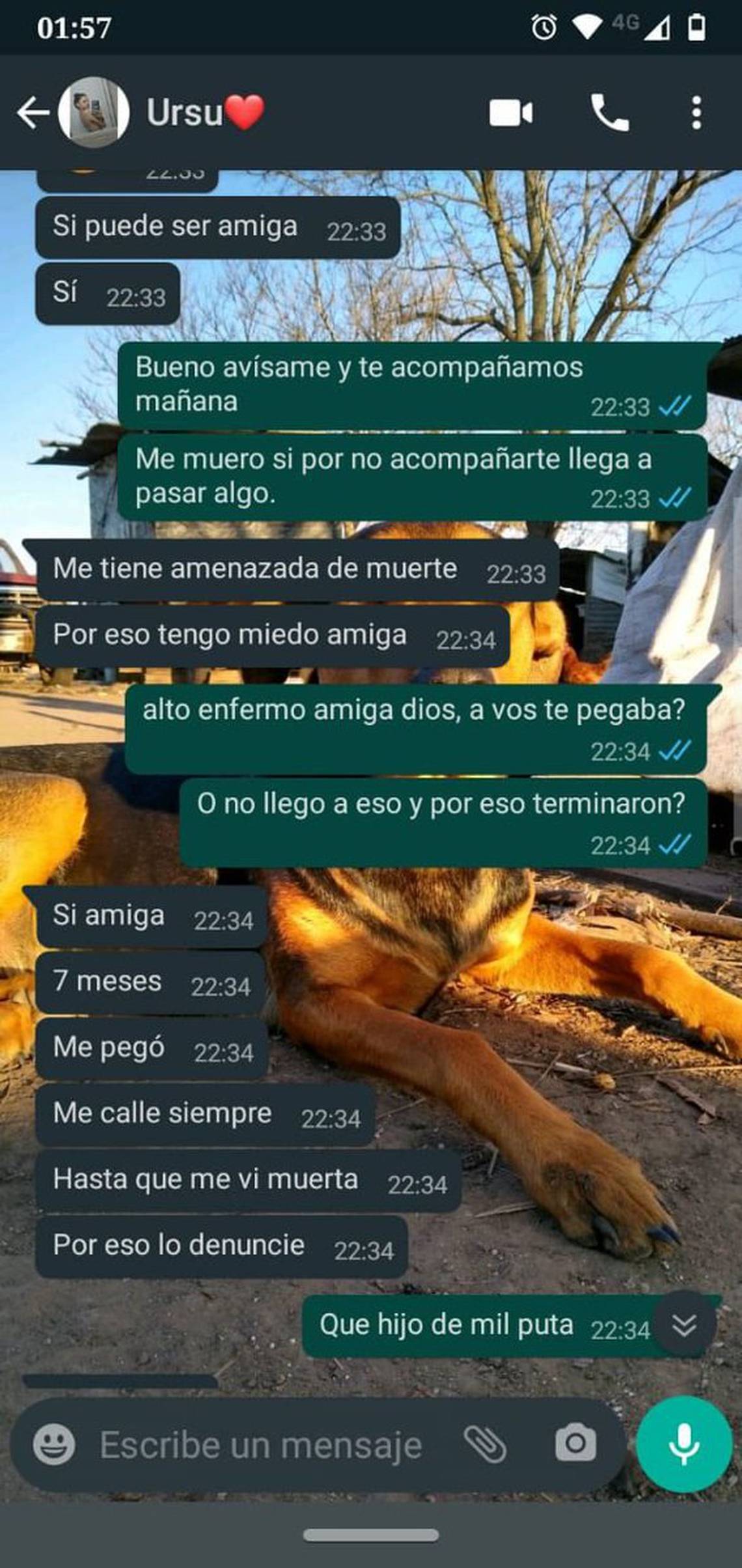Attach a file with the paperclip

485,1444
